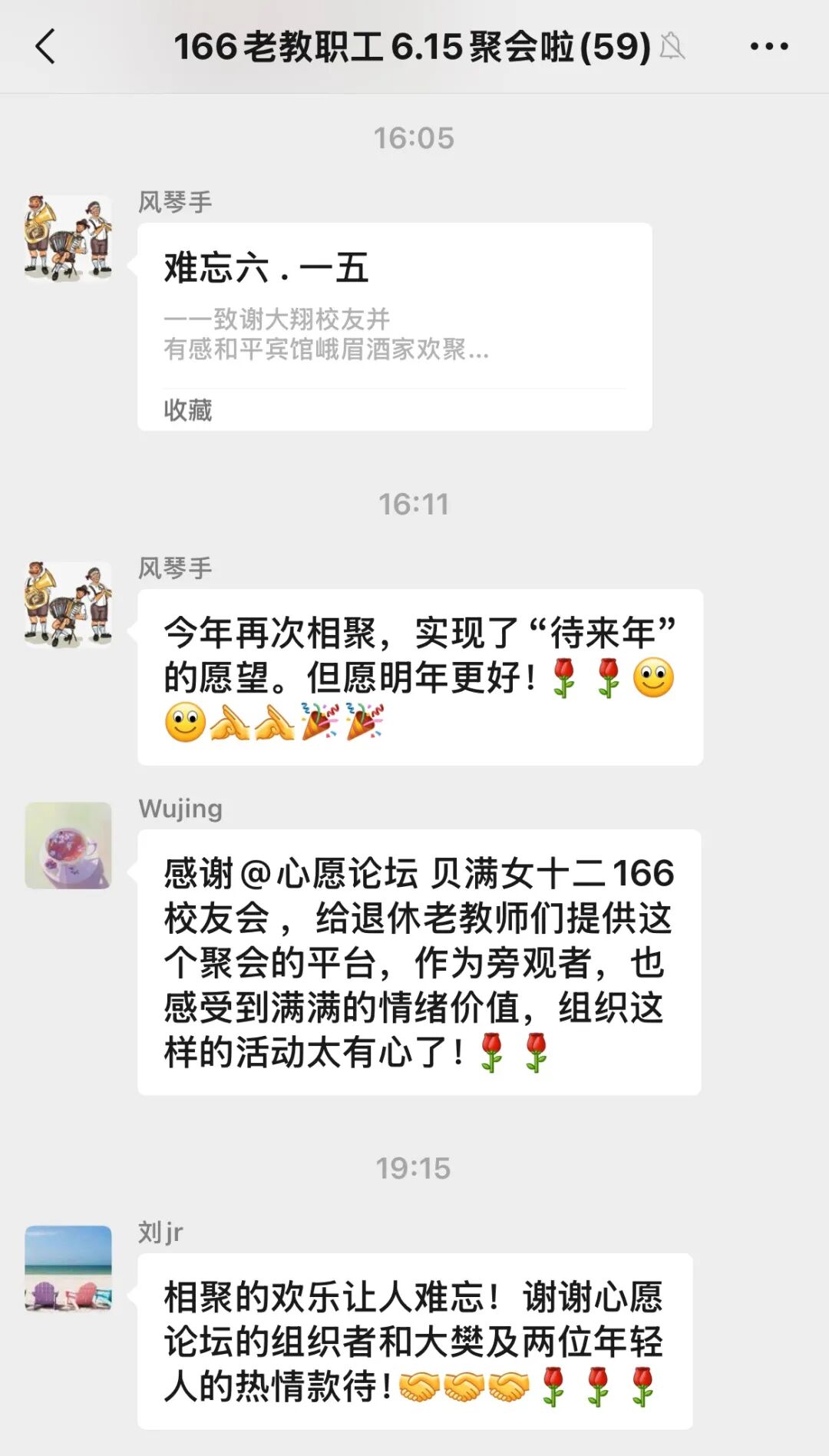
Task: Open Wujing's profile picture
Action: [x=68, y=845]
